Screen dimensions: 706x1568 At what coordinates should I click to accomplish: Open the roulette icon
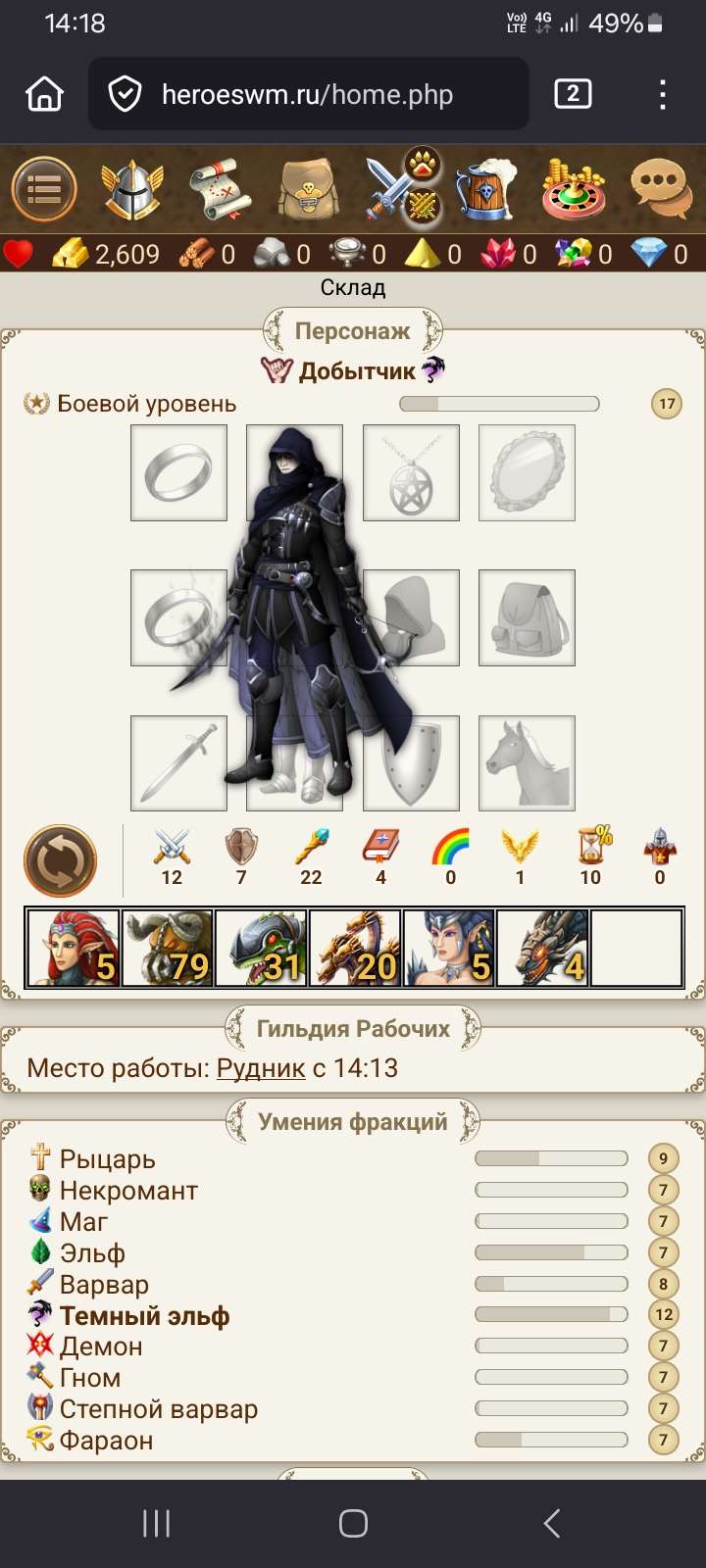(573, 189)
